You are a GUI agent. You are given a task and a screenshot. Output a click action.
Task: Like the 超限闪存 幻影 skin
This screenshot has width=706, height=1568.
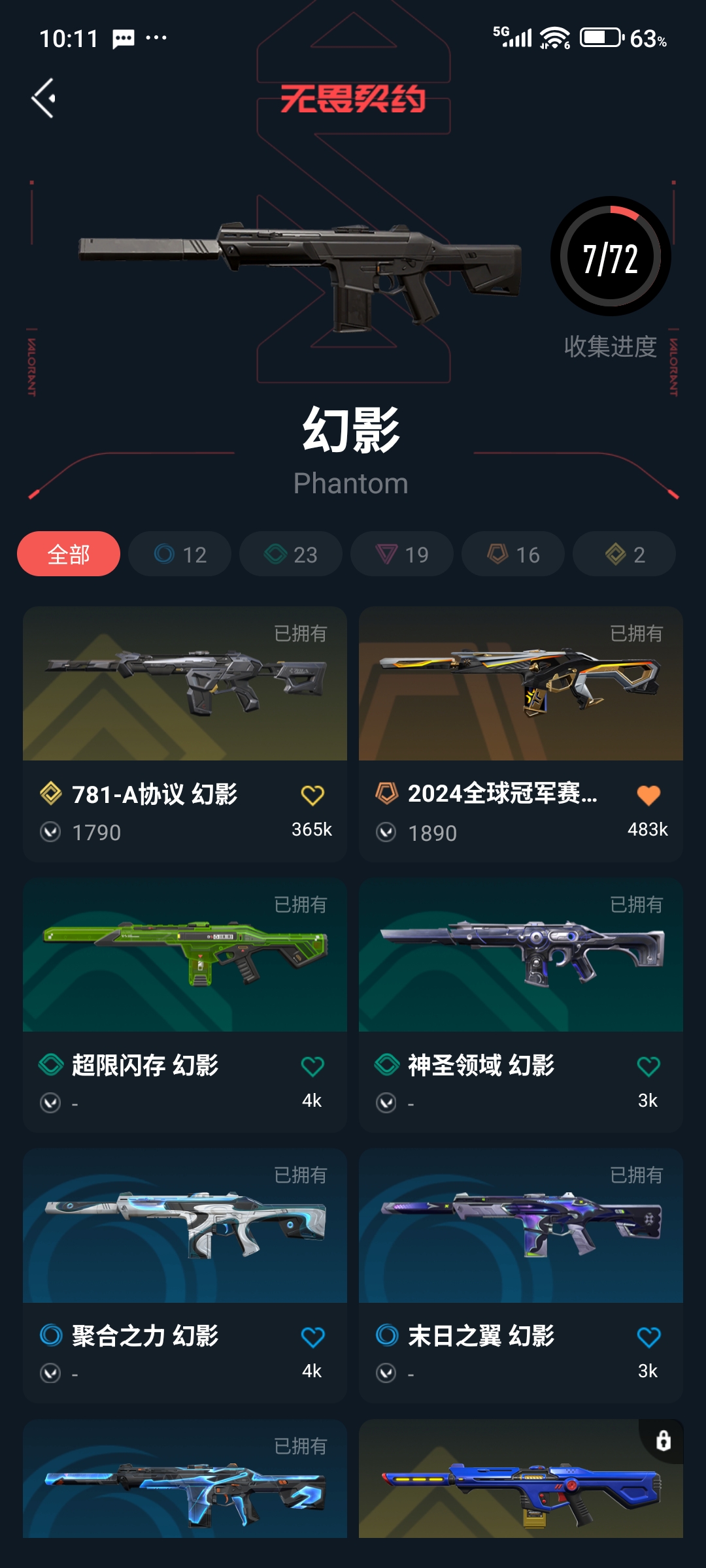312,1066
